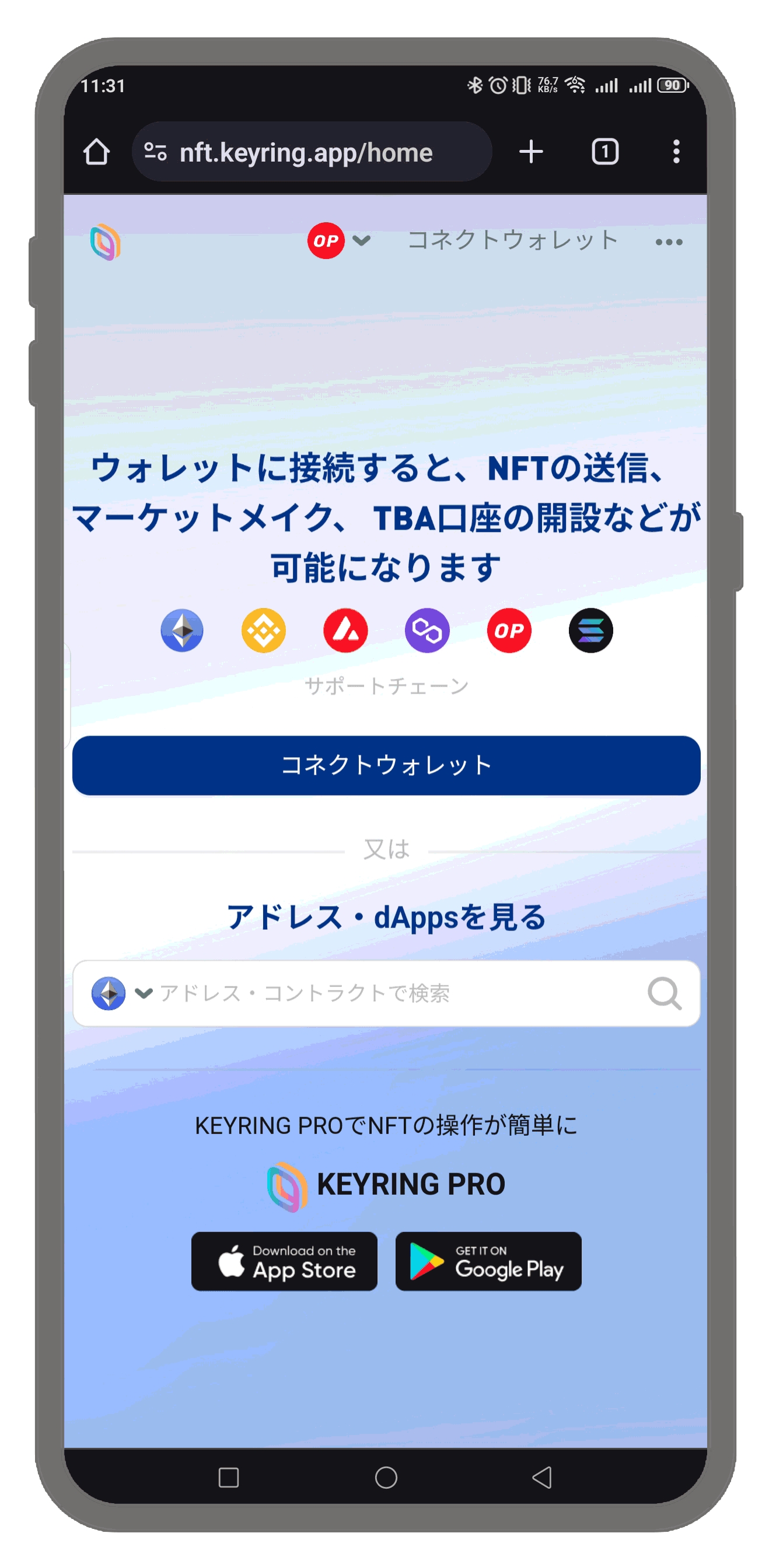The width and height of the screenshot is (769, 1568).
Task: Open a new browser tab
Action: [530, 152]
